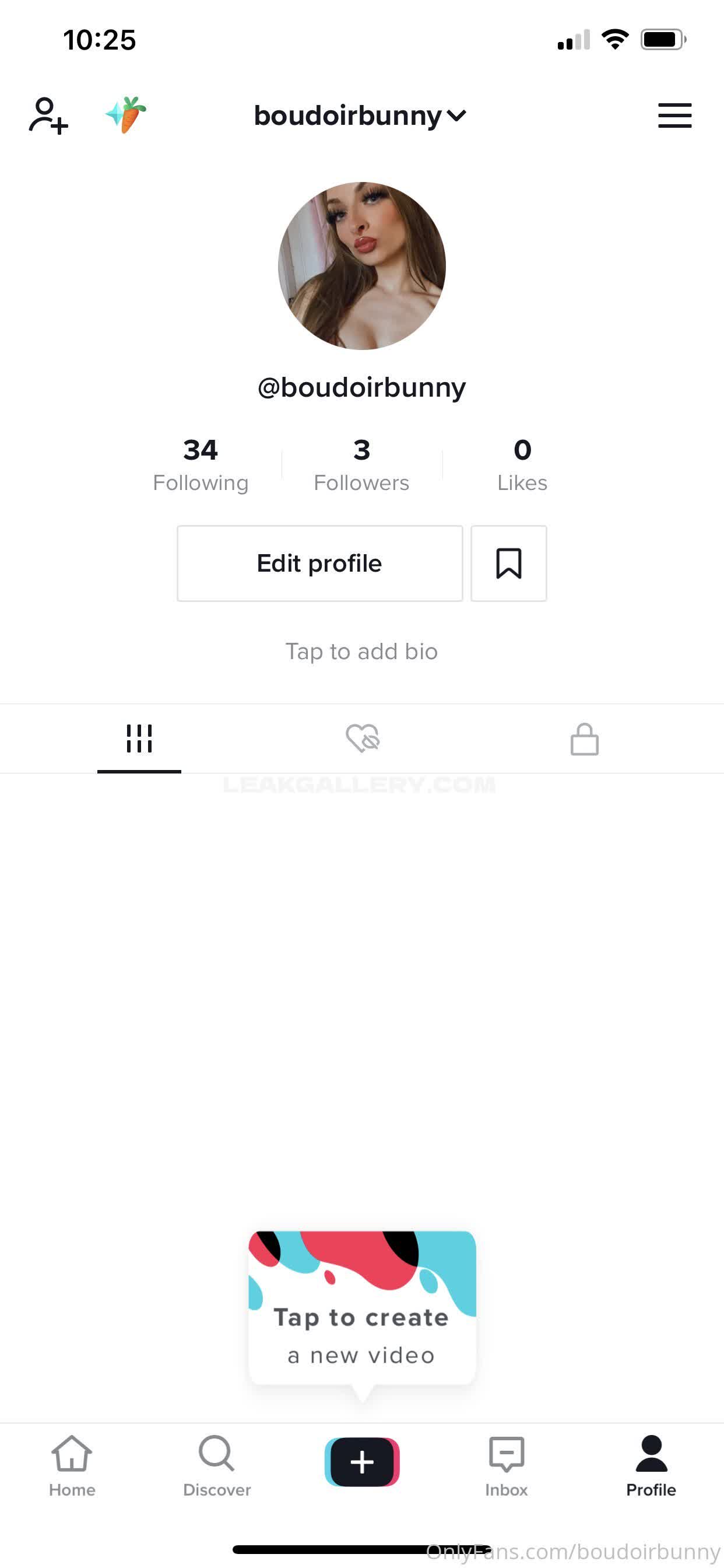Tap the profile photo
Image resolution: width=724 pixels, height=1568 pixels.
[362, 266]
